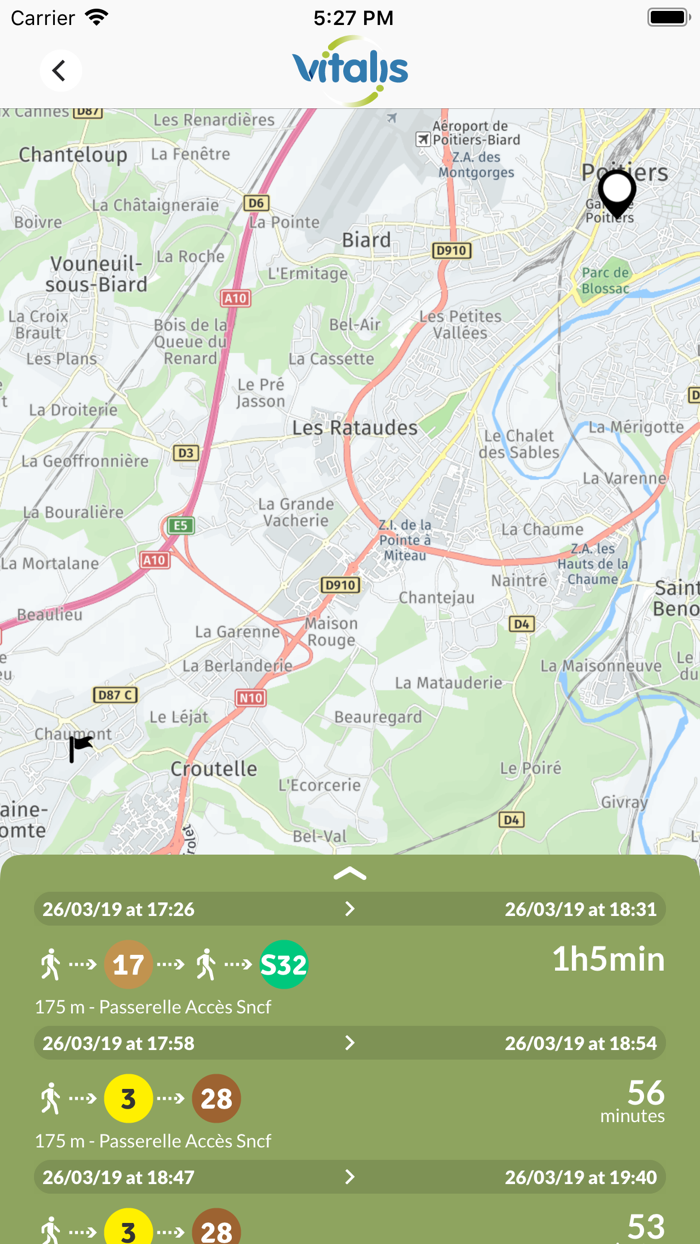
Task: Tap the destination flag near Chaumont
Action: (80, 747)
